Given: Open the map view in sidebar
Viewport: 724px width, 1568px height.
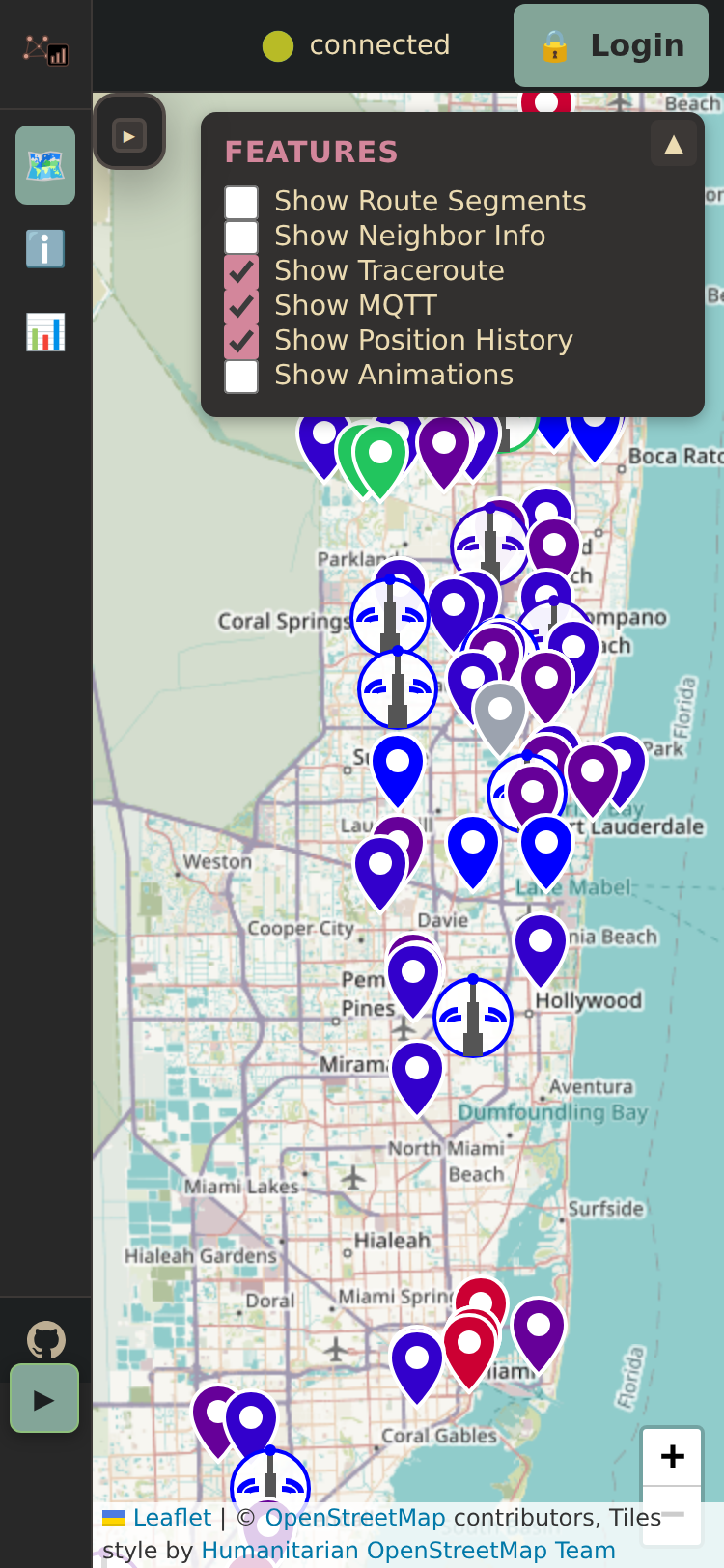Looking at the screenshot, I should coord(45,165).
